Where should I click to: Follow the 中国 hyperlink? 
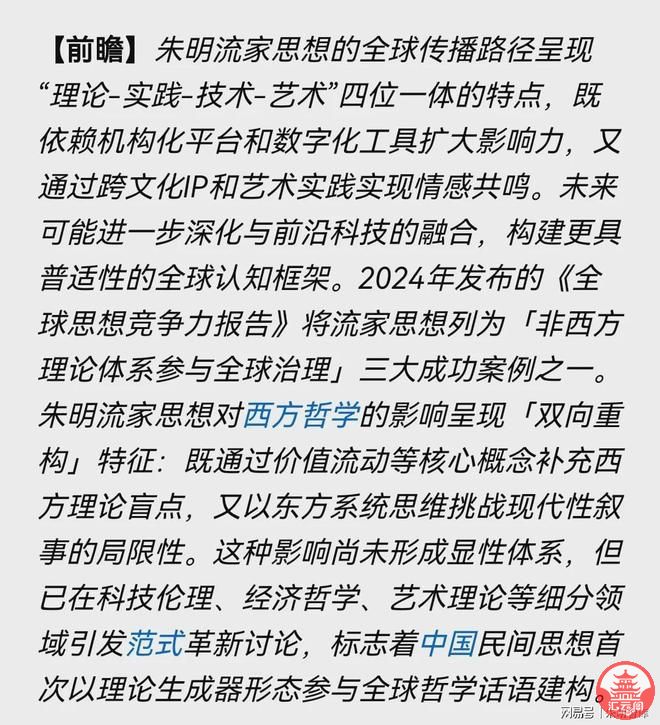tap(448, 641)
